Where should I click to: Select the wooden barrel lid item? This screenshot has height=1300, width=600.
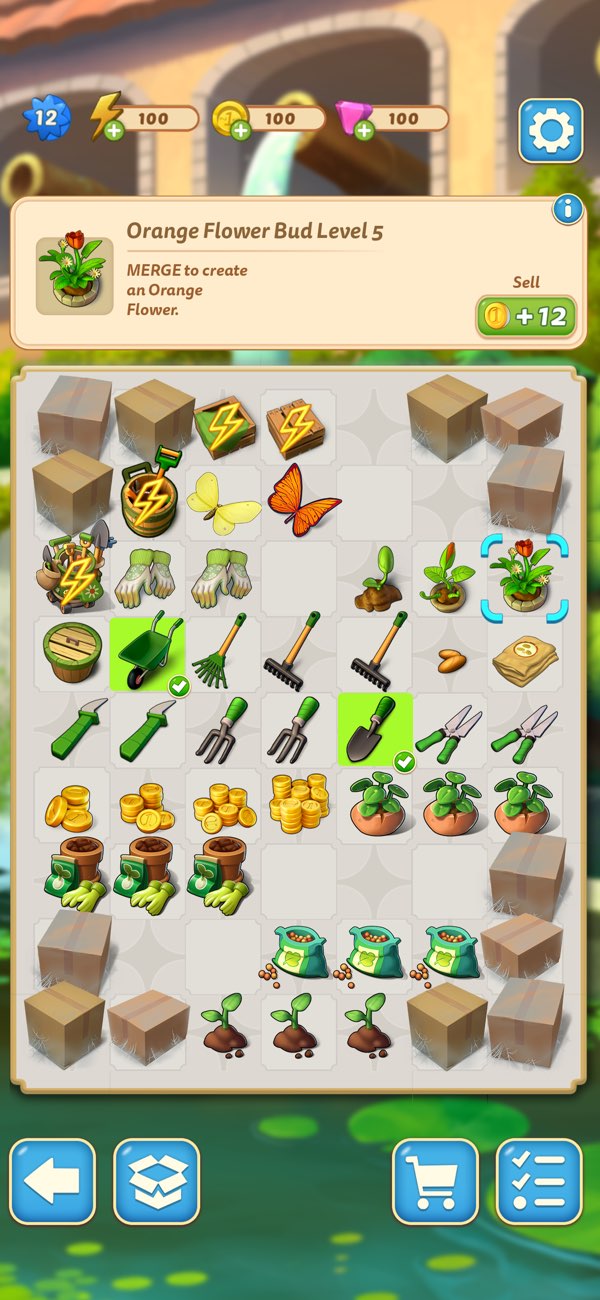click(70, 655)
